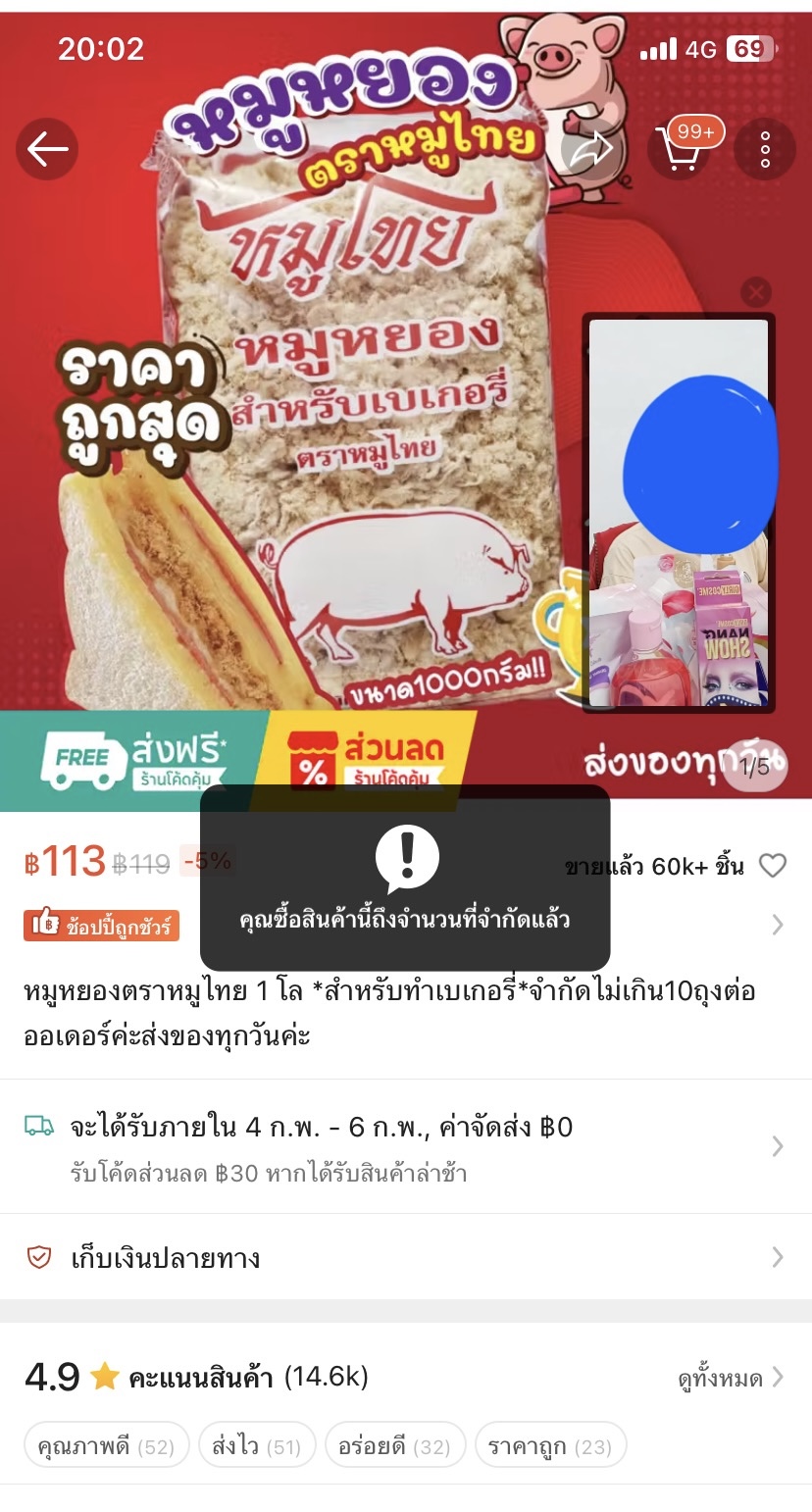Share this product

(x=591, y=149)
